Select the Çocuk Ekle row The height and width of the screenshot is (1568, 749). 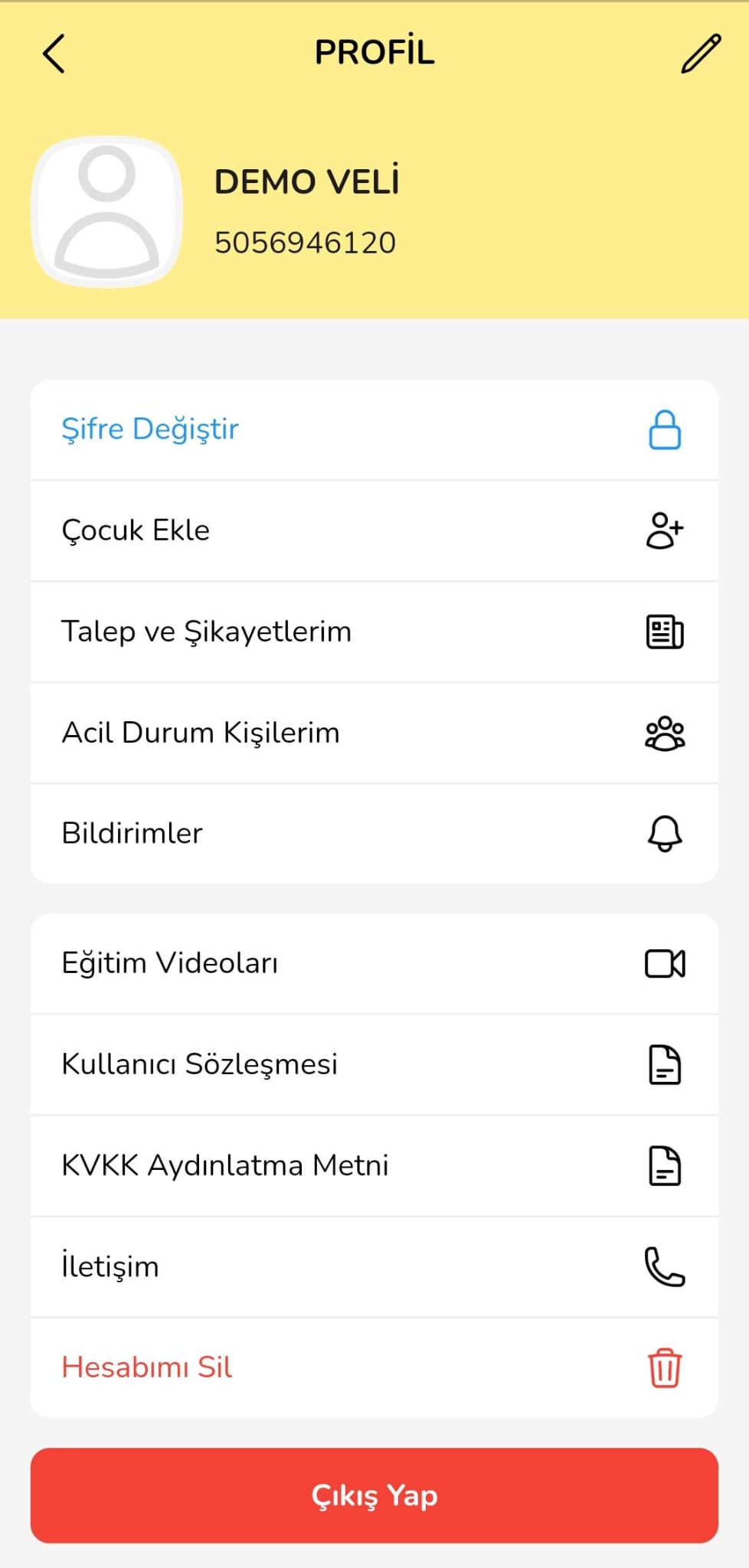[x=374, y=531]
